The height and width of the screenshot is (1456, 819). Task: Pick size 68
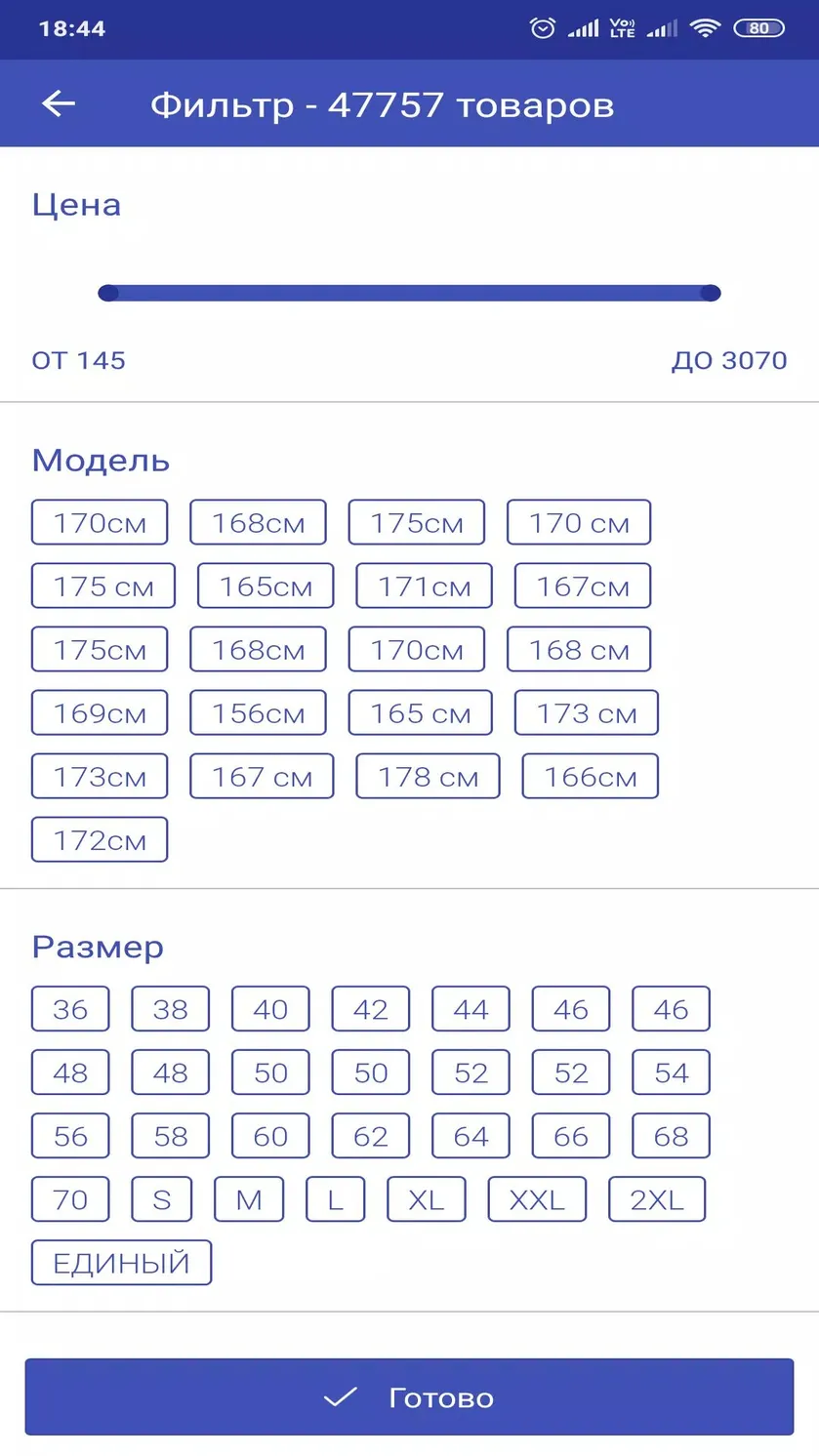pos(671,1136)
